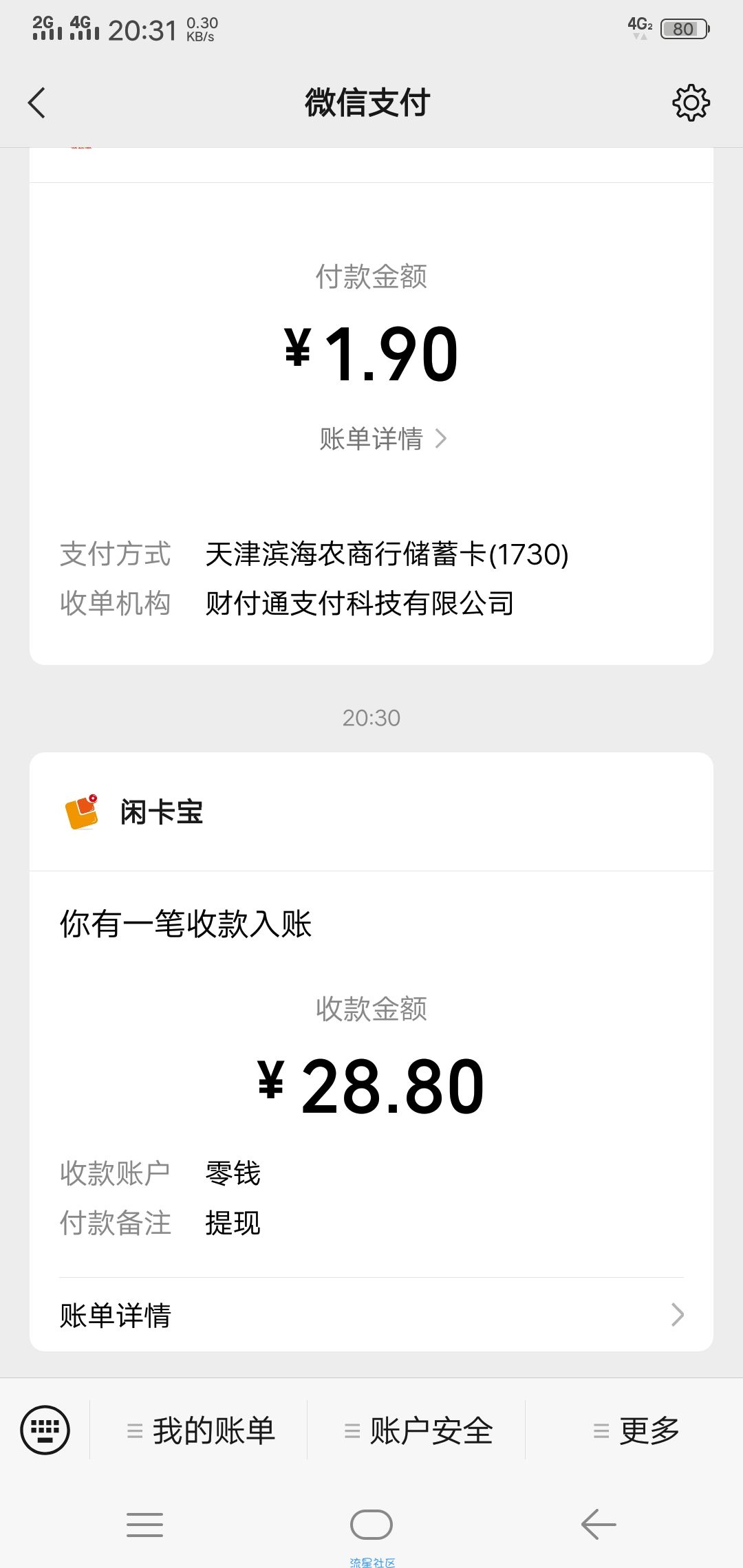Open the 闲卡宝 account header

[x=371, y=812]
